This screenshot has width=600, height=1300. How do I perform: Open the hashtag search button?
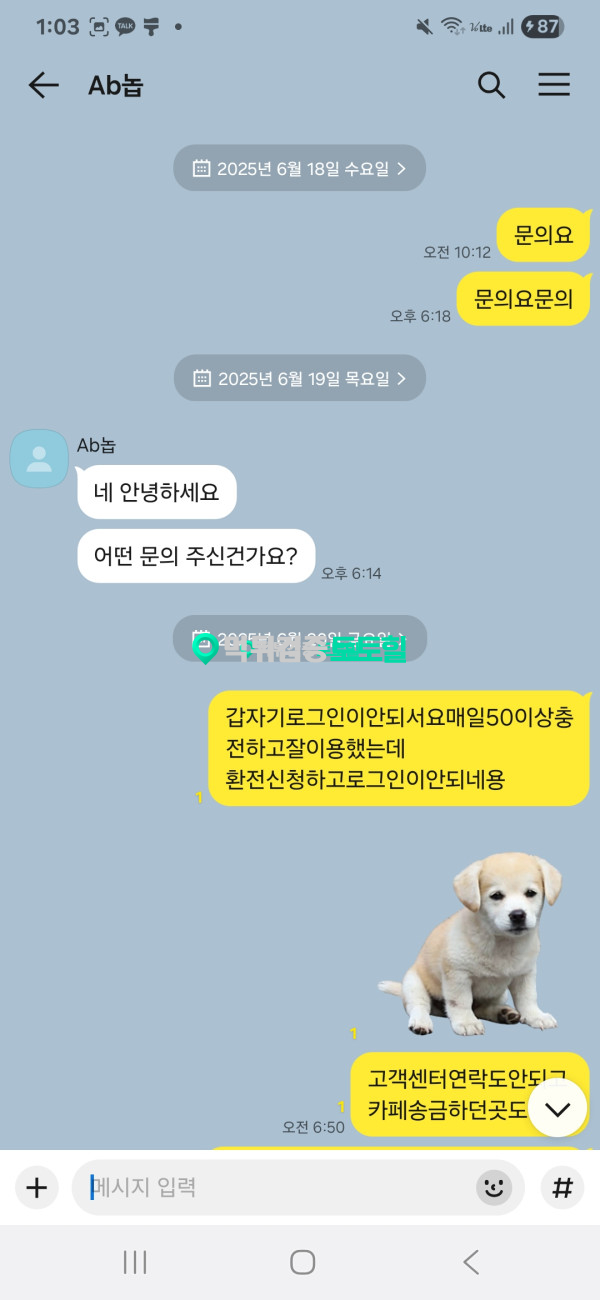click(563, 1188)
